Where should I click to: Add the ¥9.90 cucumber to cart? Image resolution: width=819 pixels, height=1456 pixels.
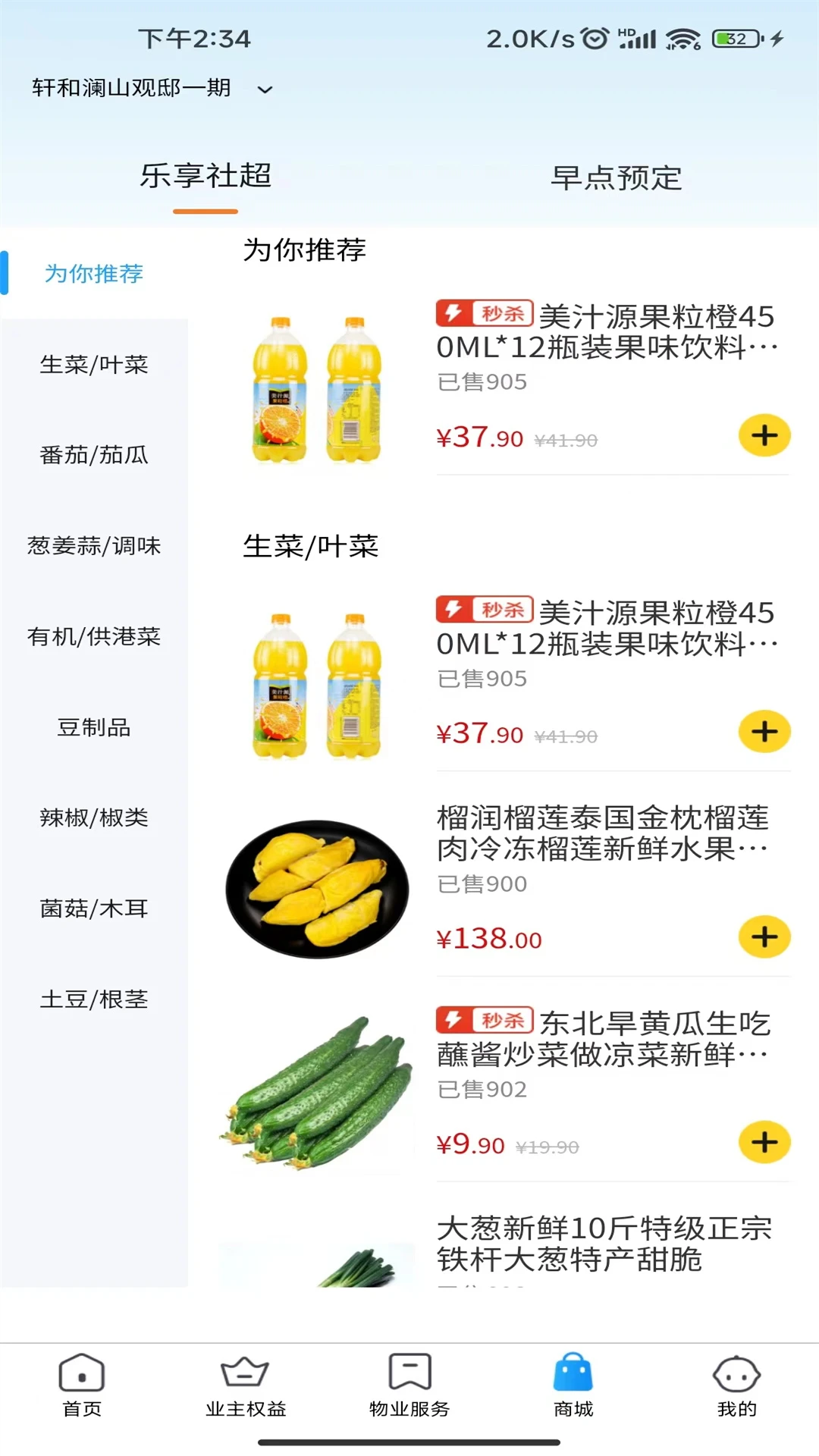tap(766, 1142)
